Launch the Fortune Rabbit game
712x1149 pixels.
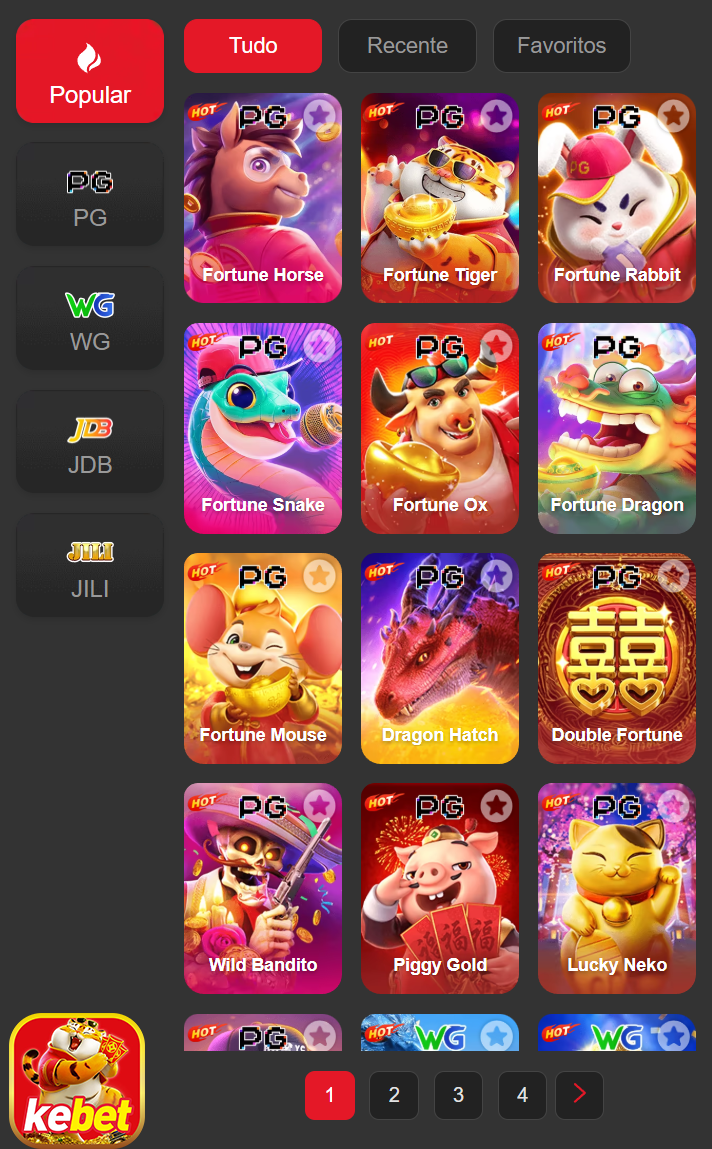pos(617,198)
